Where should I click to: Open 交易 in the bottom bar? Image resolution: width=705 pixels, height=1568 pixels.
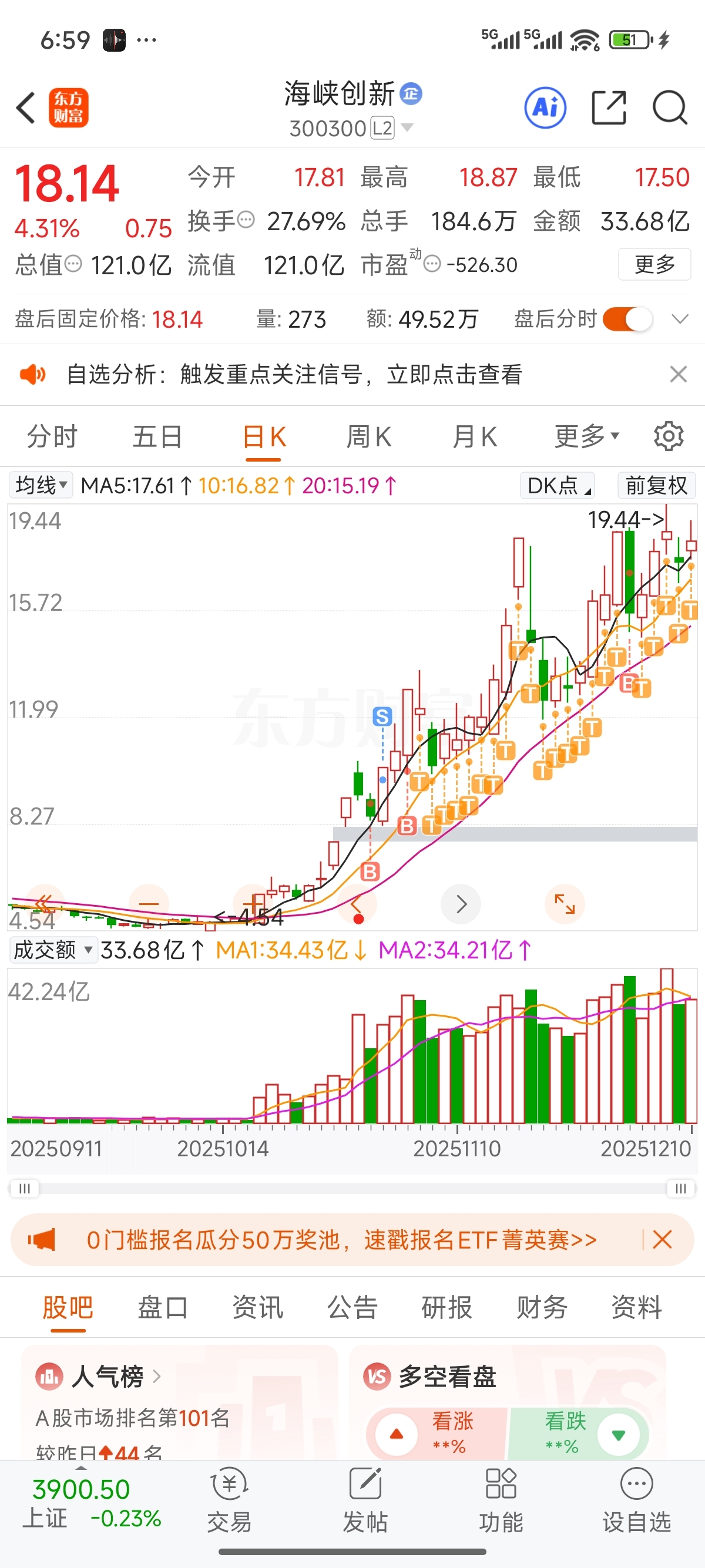(x=230, y=1500)
